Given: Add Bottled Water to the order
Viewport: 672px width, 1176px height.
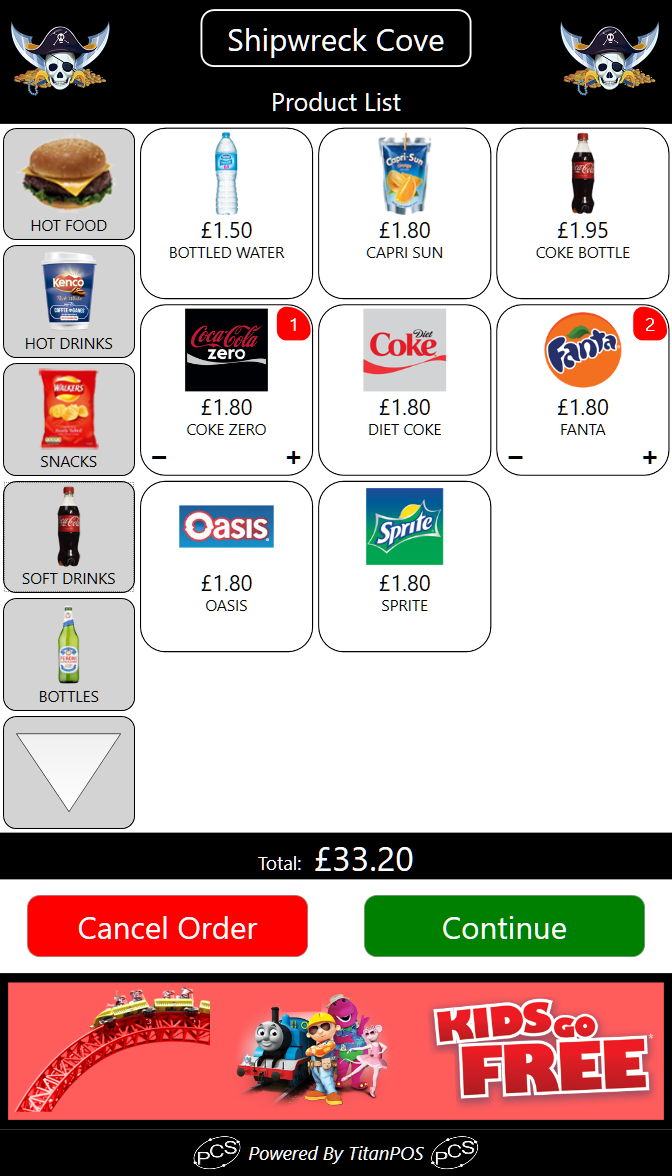Looking at the screenshot, I should point(227,212).
